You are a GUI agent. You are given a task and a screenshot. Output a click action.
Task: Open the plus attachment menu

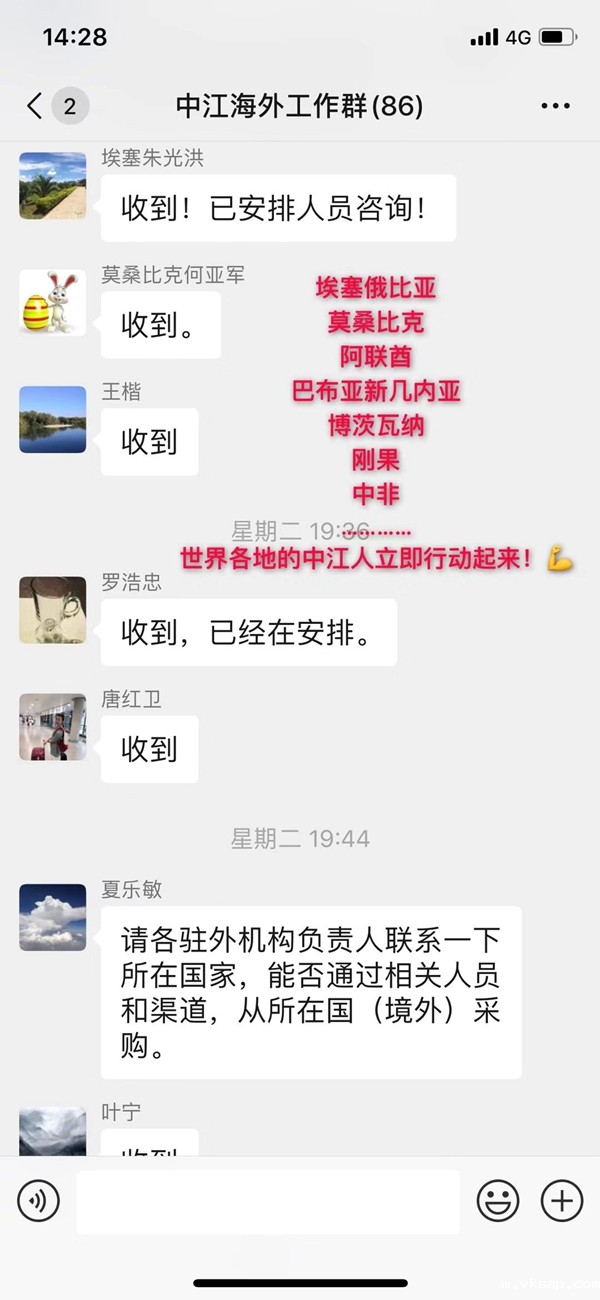pyautogui.click(x=561, y=1201)
